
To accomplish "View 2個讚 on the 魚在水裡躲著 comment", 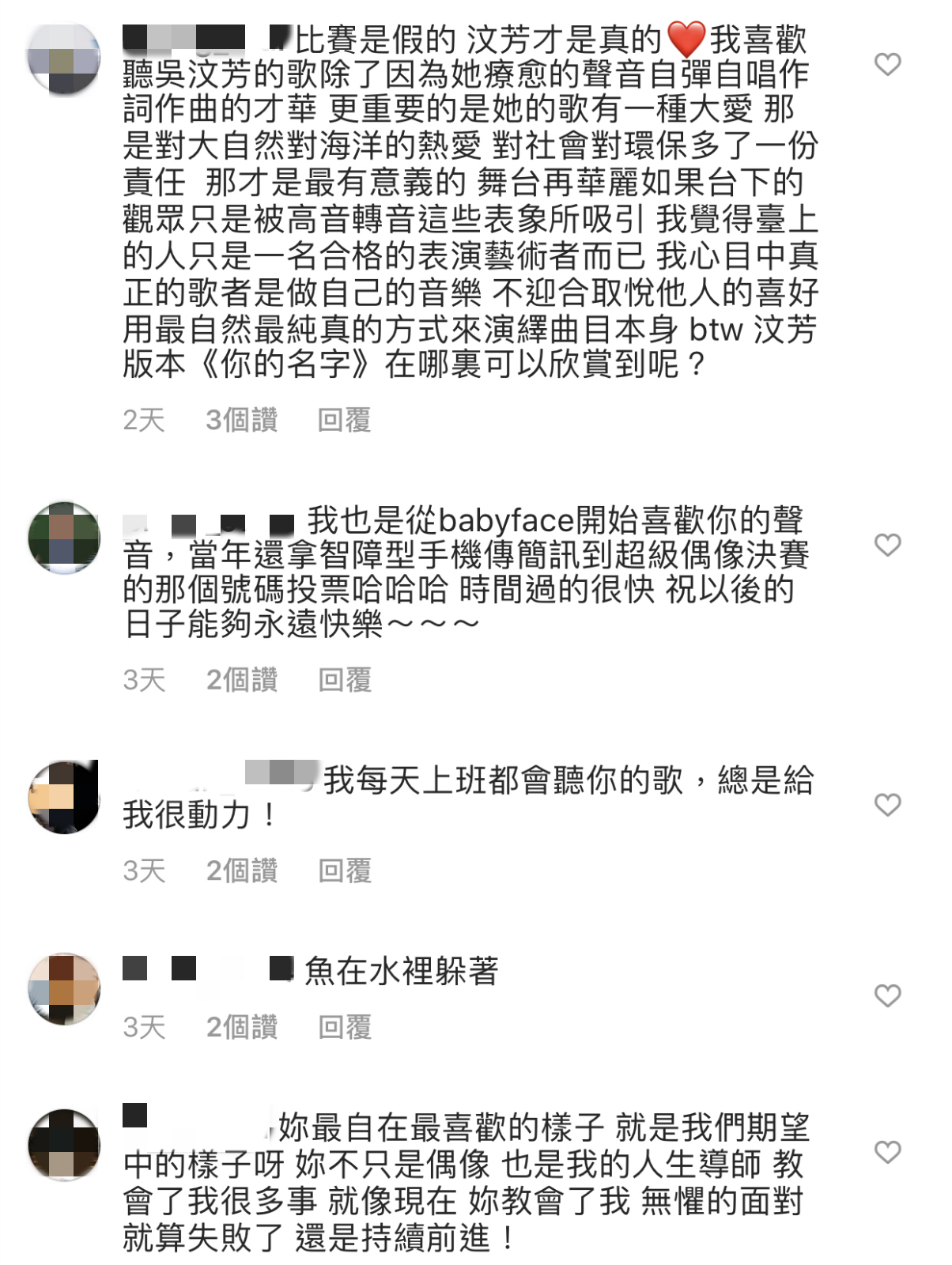I will click(x=241, y=1027).
